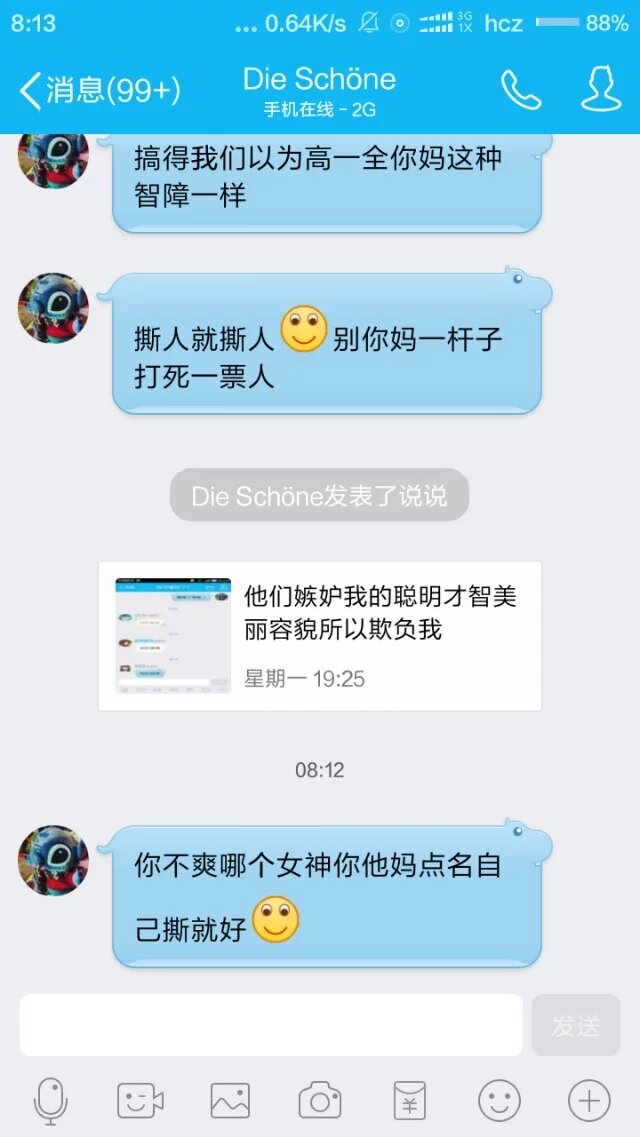Launch the camera to take a photo
This screenshot has width=640, height=1137.
[320, 1101]
